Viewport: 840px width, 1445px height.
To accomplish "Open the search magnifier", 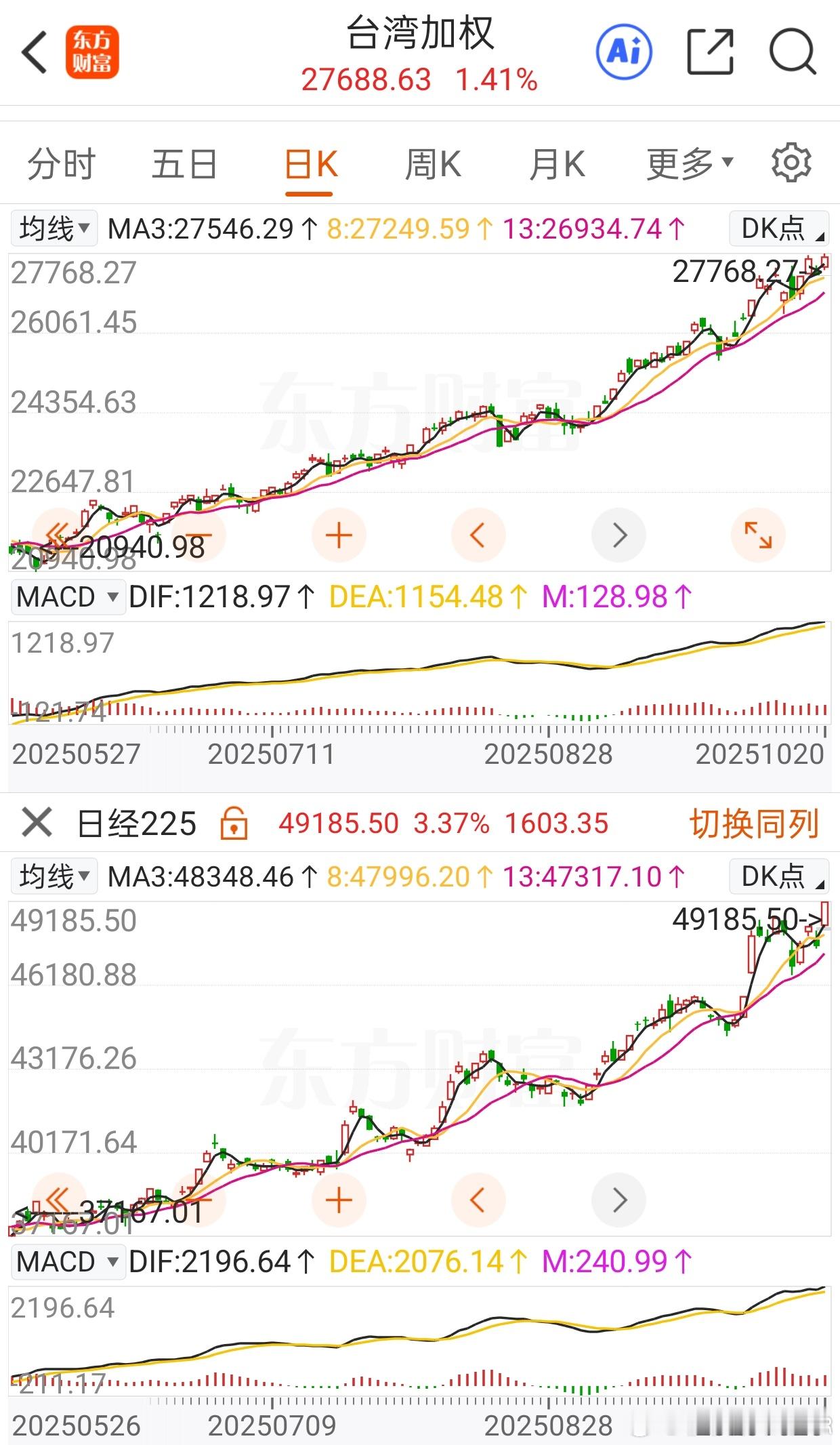I will [x=792, y=52].
